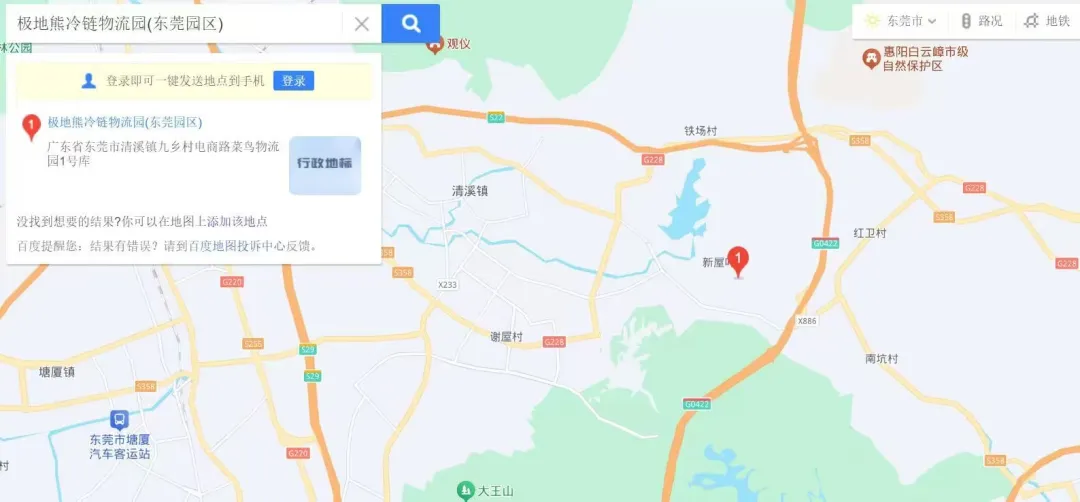1080x502 pixels.
Task: Clear the search text
Action: click(x=362, y=24)
